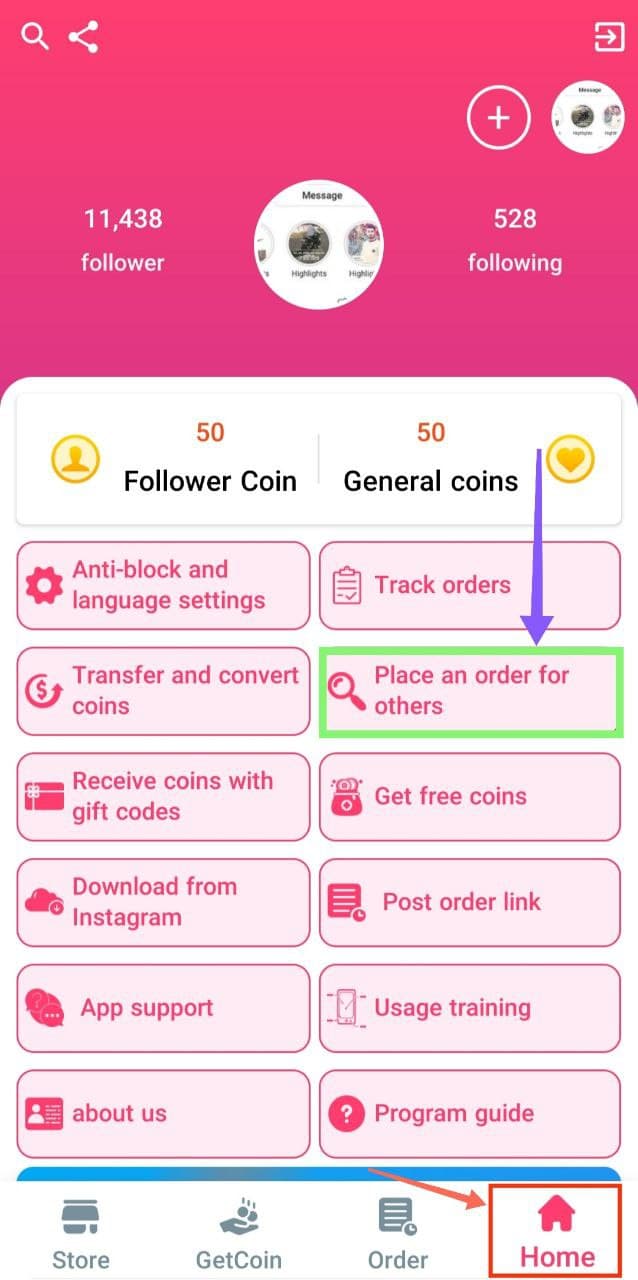
Task: Tap Get free coins
Action: coord(470,797)
